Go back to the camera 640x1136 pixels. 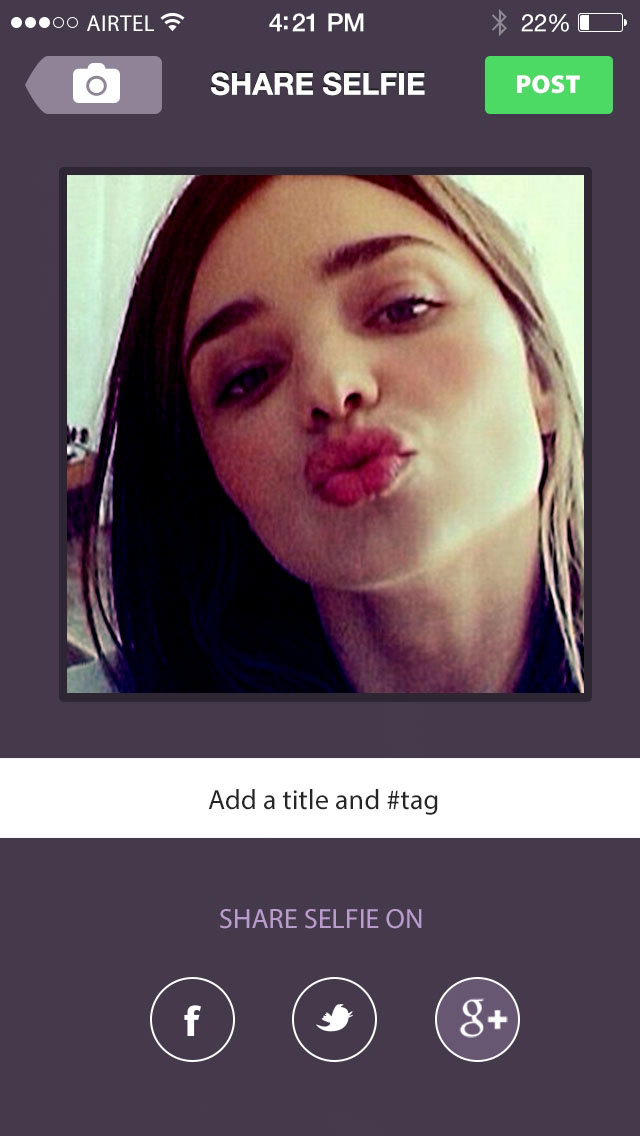pos(94,85)
